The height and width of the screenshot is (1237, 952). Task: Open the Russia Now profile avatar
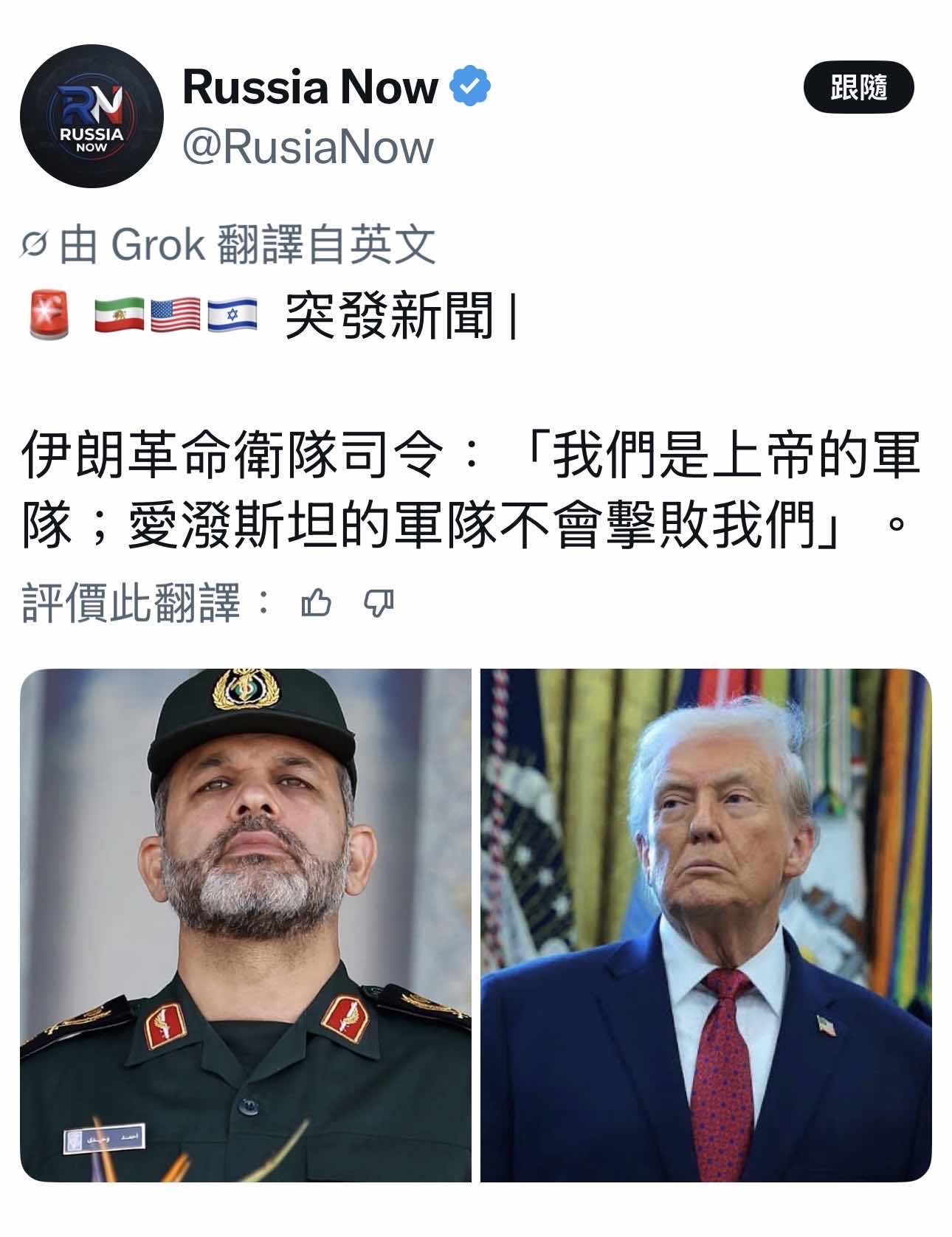point(92,116)
